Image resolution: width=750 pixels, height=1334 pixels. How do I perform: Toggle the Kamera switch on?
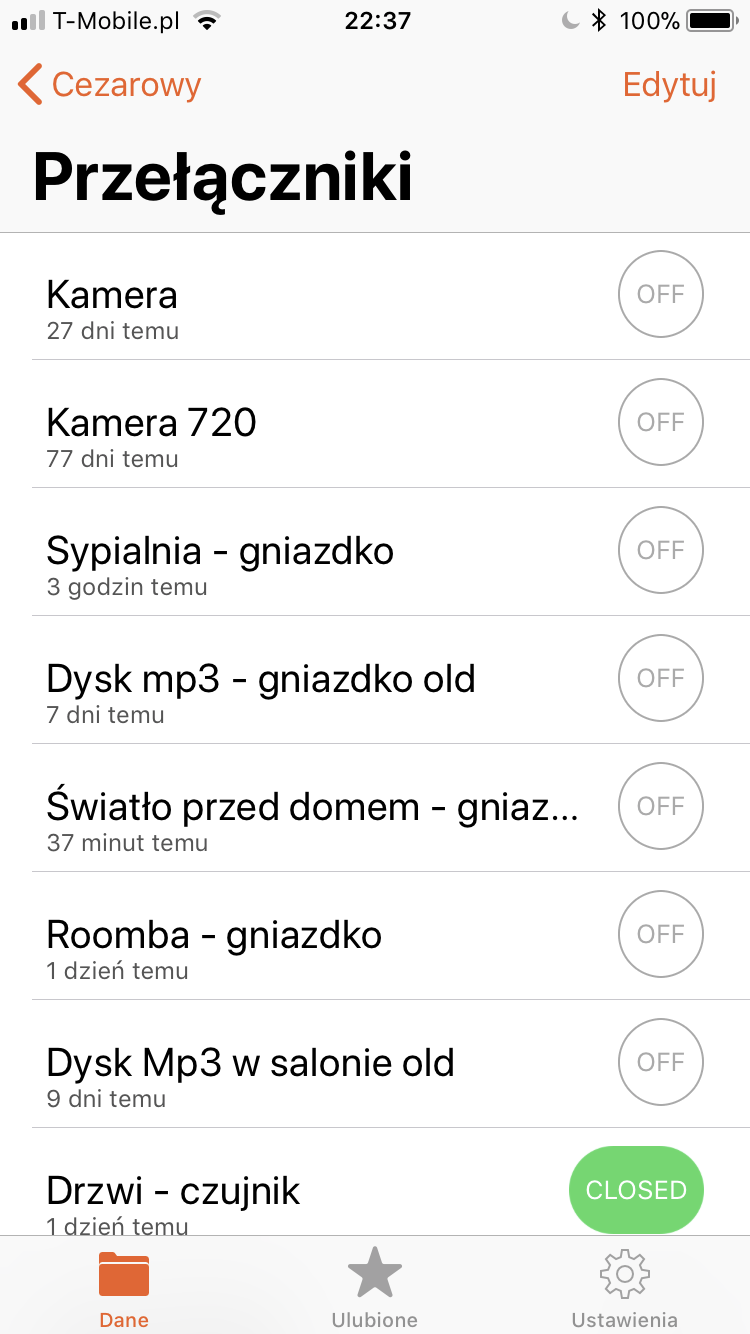click(x=660, y=295)
